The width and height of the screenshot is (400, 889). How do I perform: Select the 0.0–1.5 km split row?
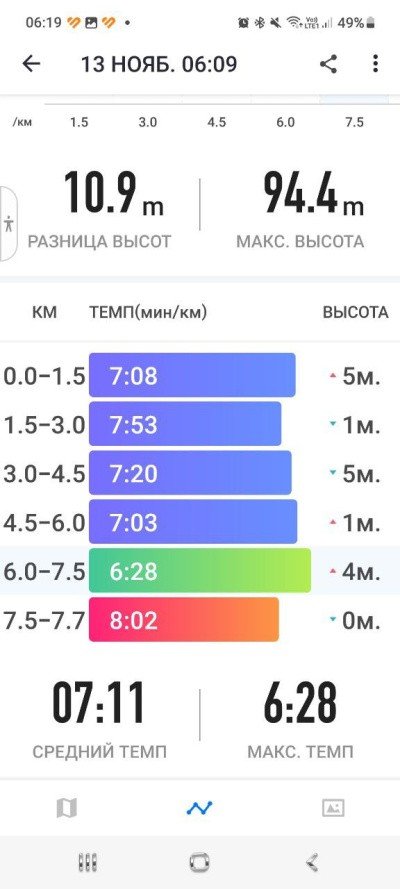tap(200, 375)
